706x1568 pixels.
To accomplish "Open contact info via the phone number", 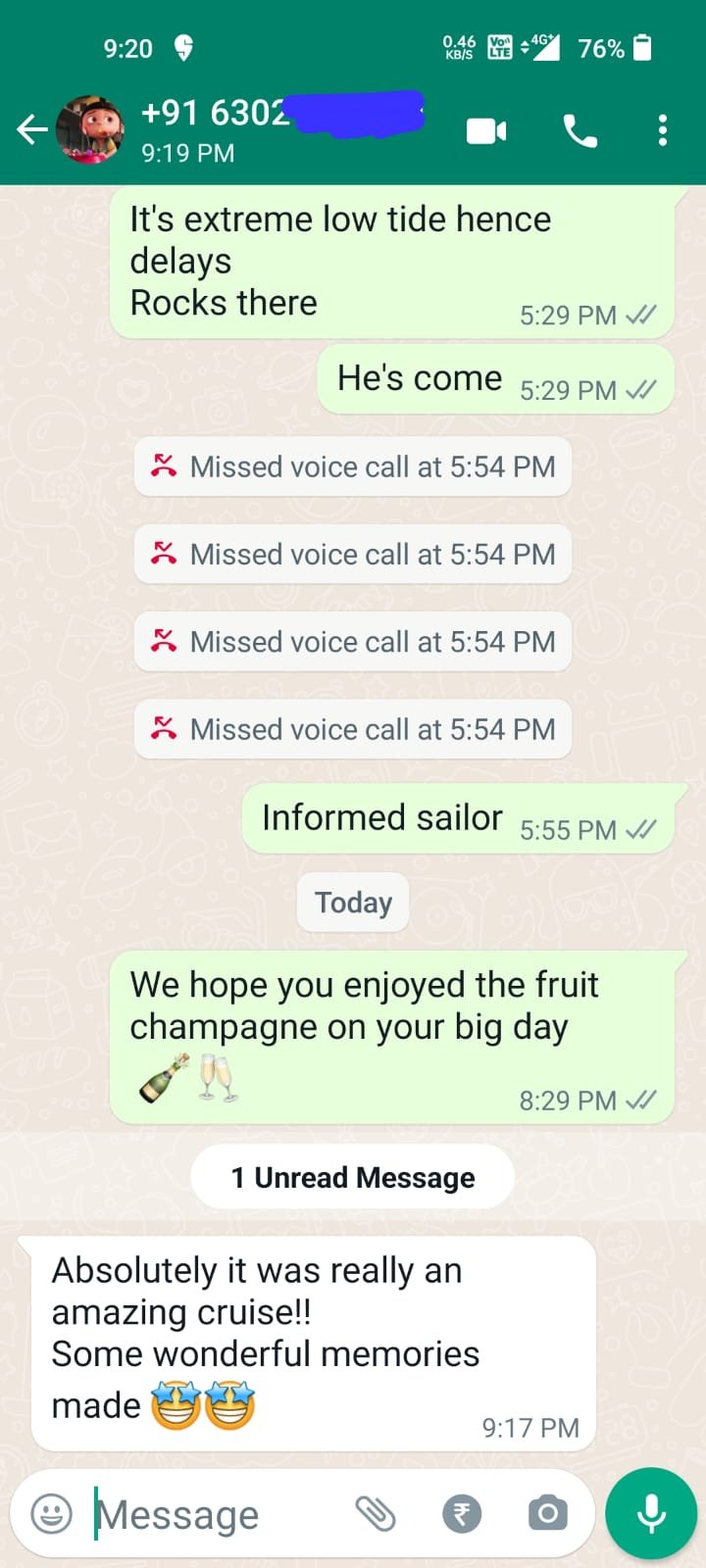I will (x=216, y=114).
